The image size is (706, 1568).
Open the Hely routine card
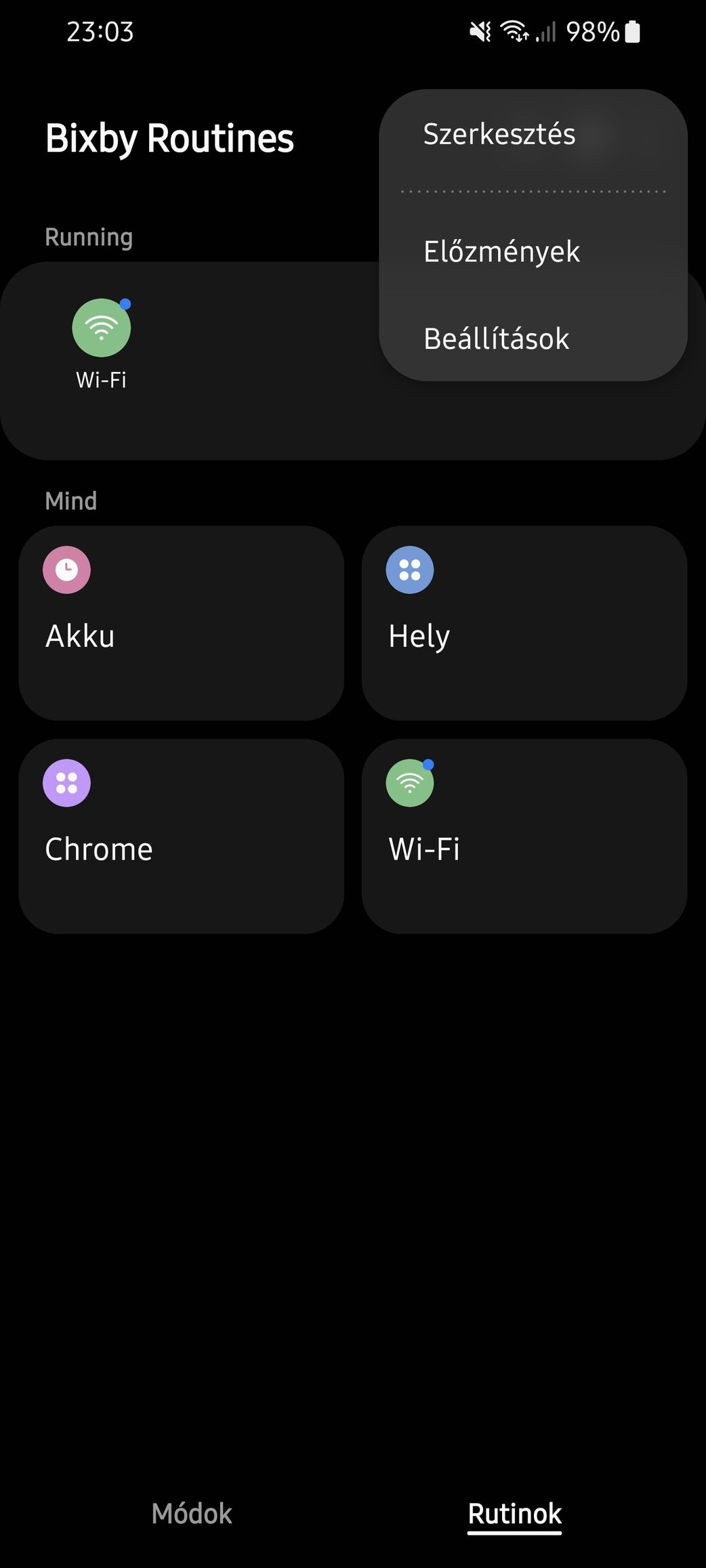click(x=524, y=623)
